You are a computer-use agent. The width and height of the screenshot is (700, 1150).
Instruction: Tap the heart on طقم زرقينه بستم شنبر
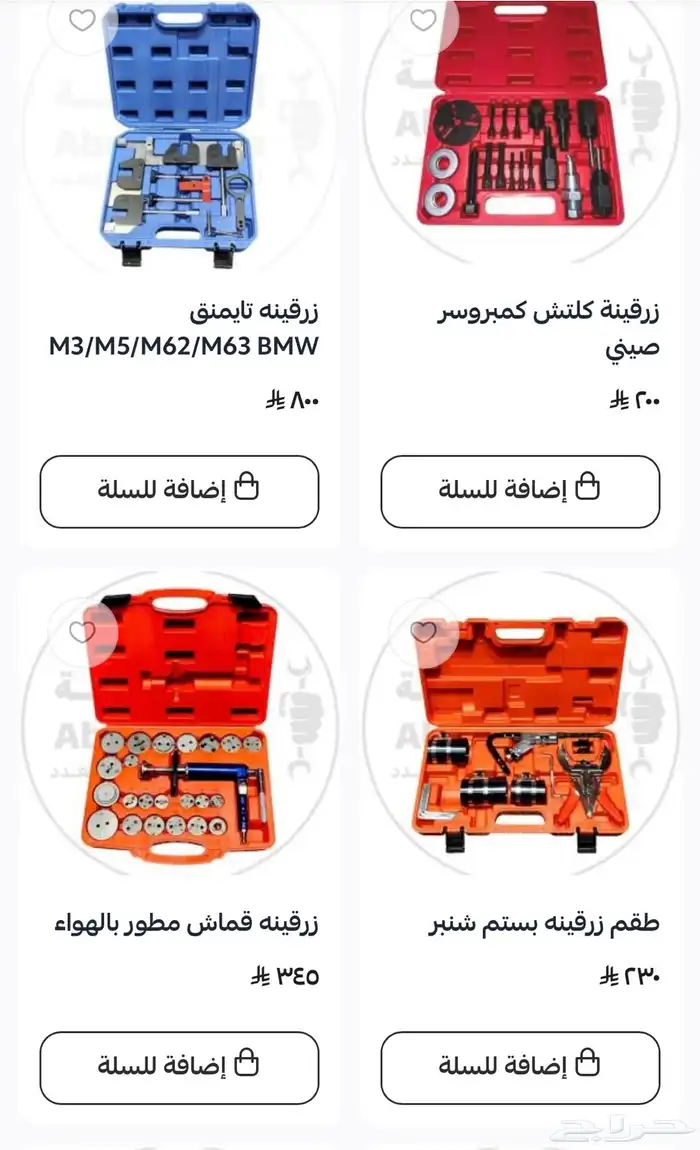(x=423, y=631)
